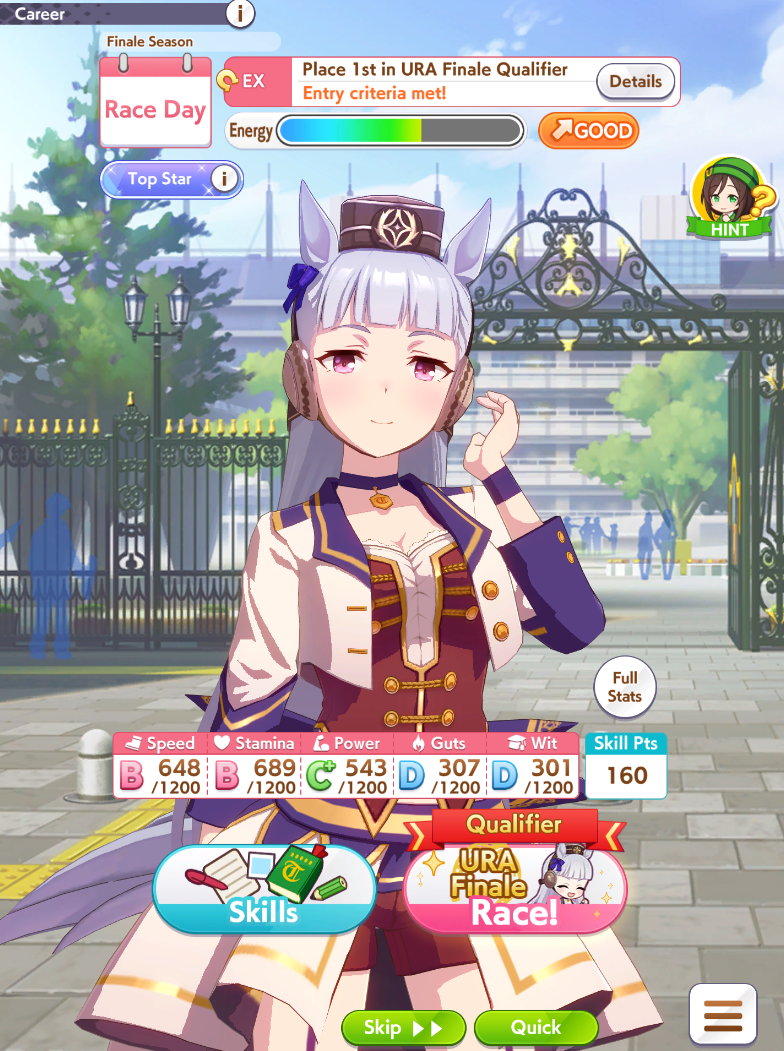Image resolution: width=784 pixels, height=1051 pixels.
Task: Show Full Stats
Action: point(625,687)
